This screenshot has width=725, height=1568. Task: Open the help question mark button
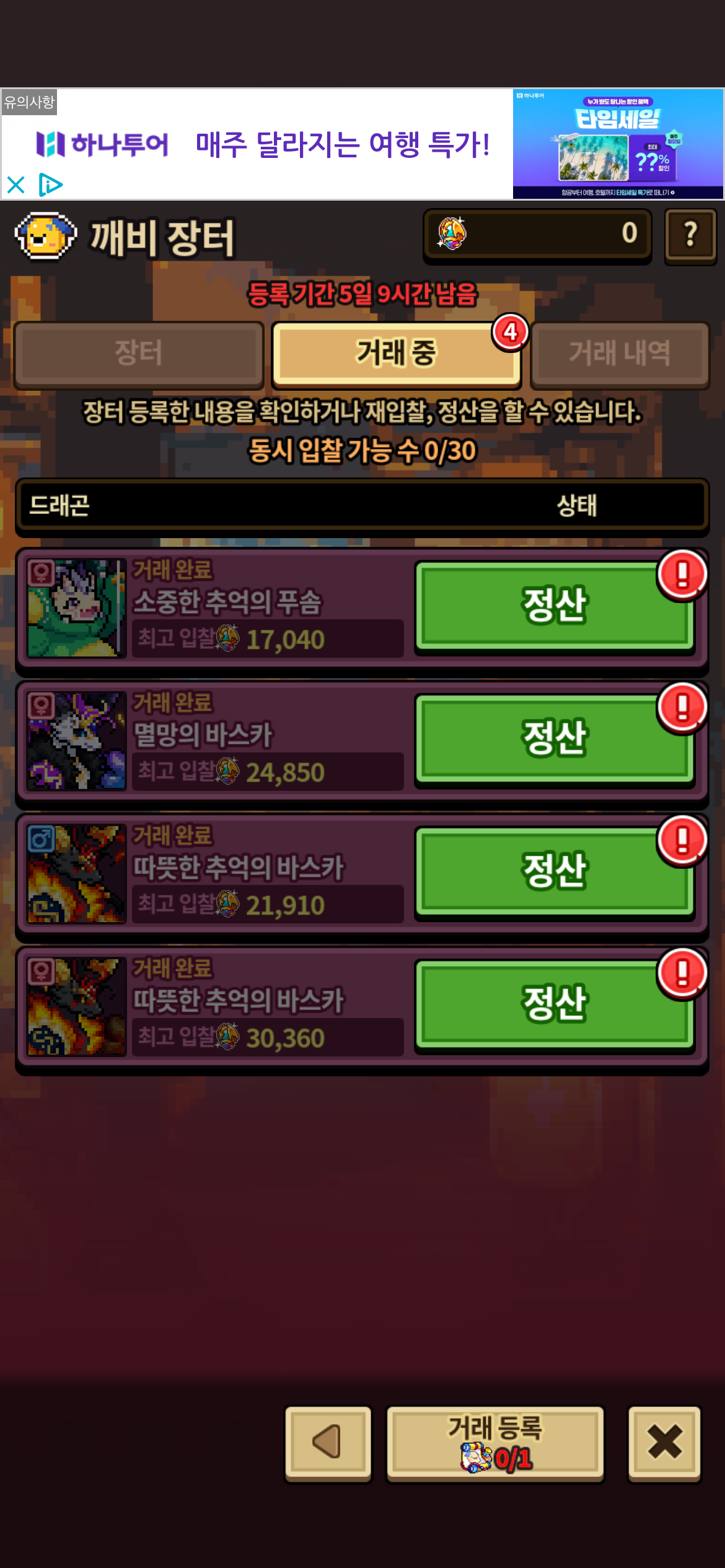point(690,235)
